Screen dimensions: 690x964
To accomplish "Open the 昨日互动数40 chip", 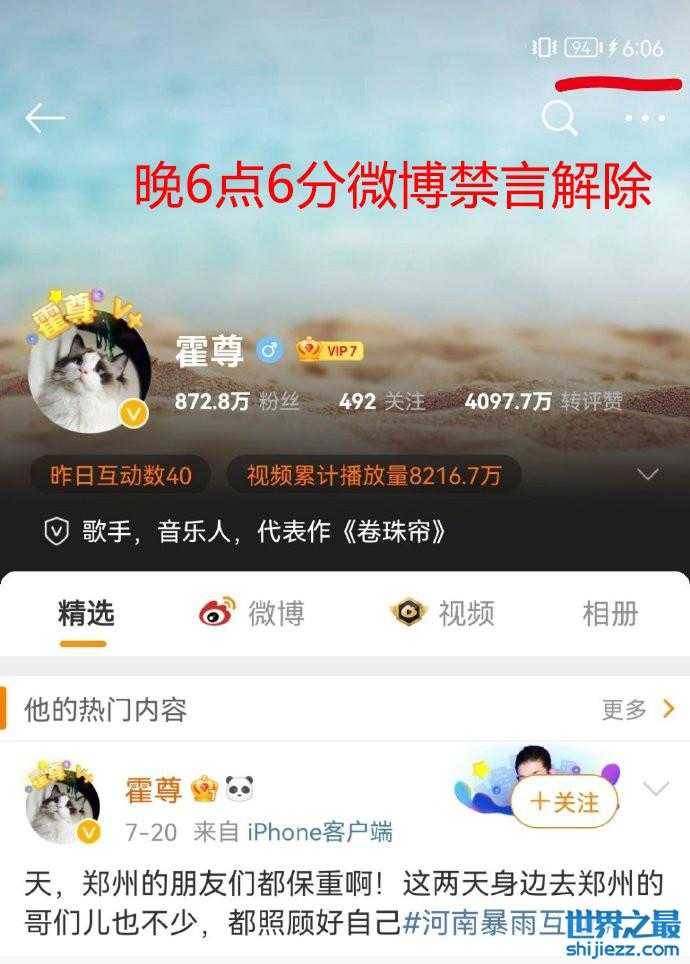I will pyautogui.click(x=120, y=475).
